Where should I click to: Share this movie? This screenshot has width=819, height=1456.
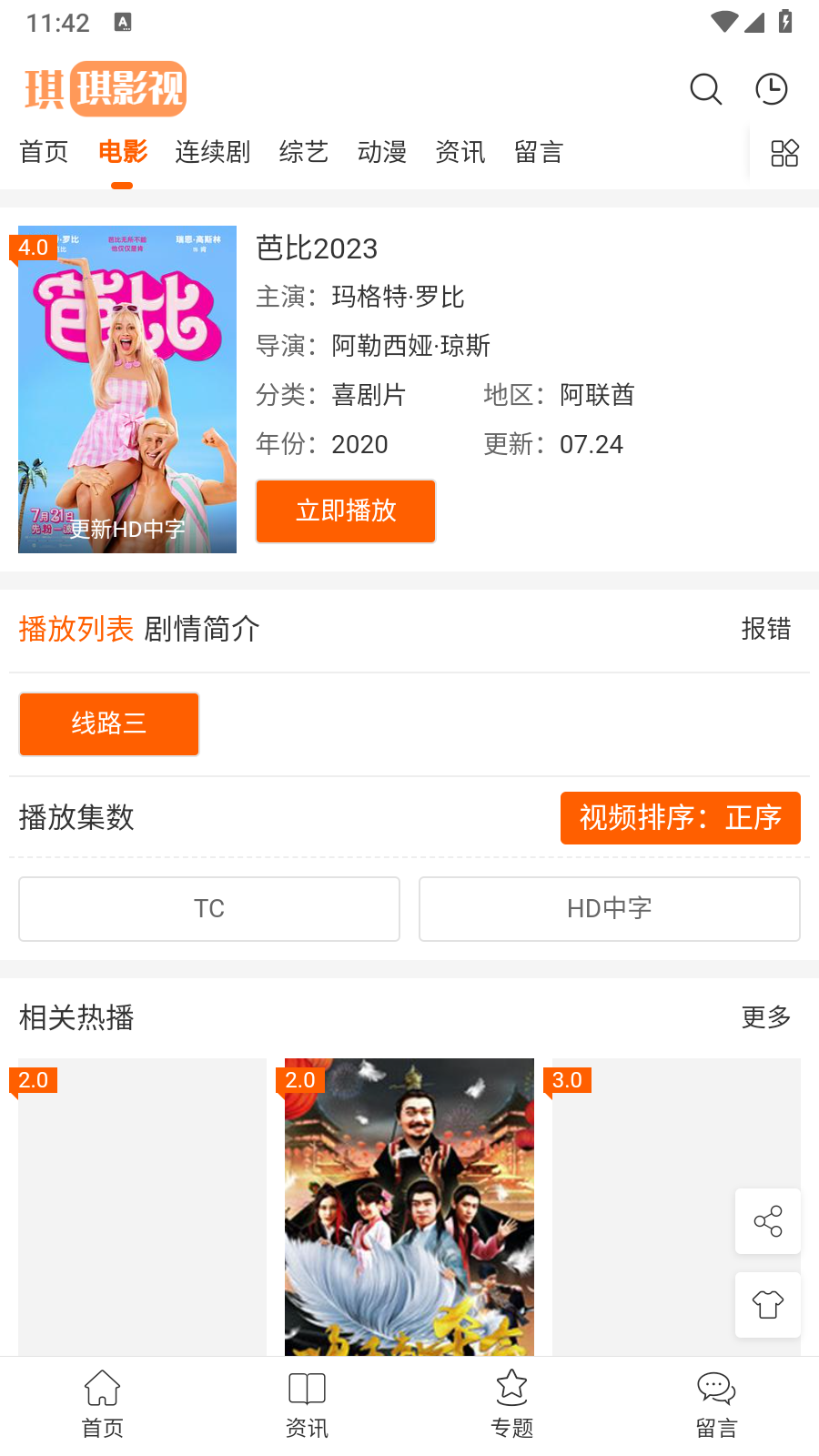[x=768, y=1221]
